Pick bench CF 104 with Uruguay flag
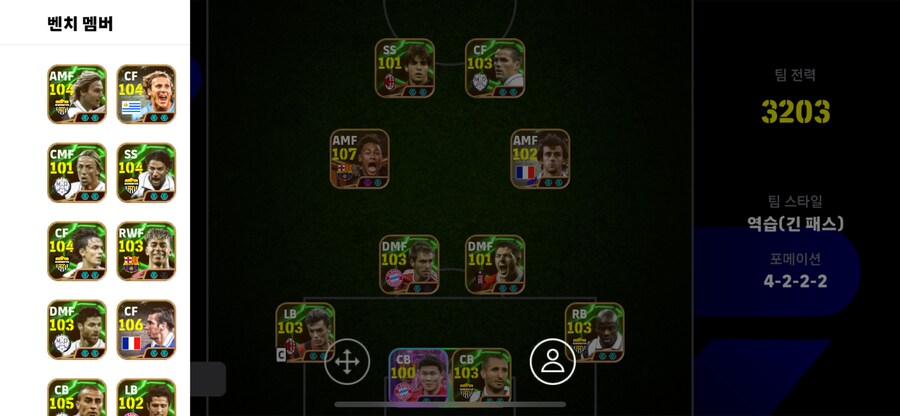The width and height of the screenshot is (900, 416). (x=146, y=94)
